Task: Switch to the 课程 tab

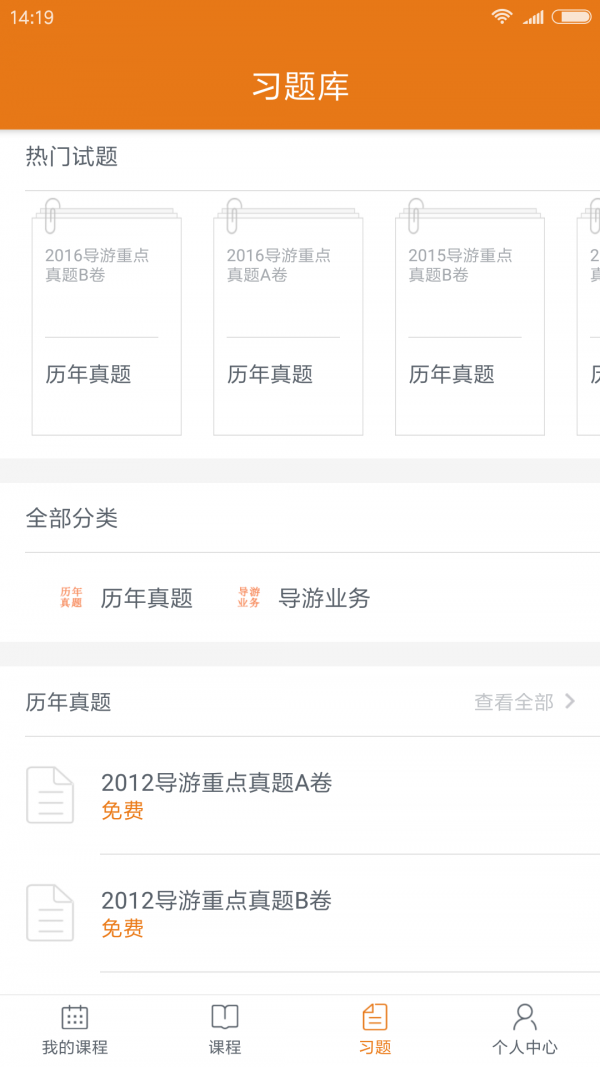Action: coord(225,1030)
